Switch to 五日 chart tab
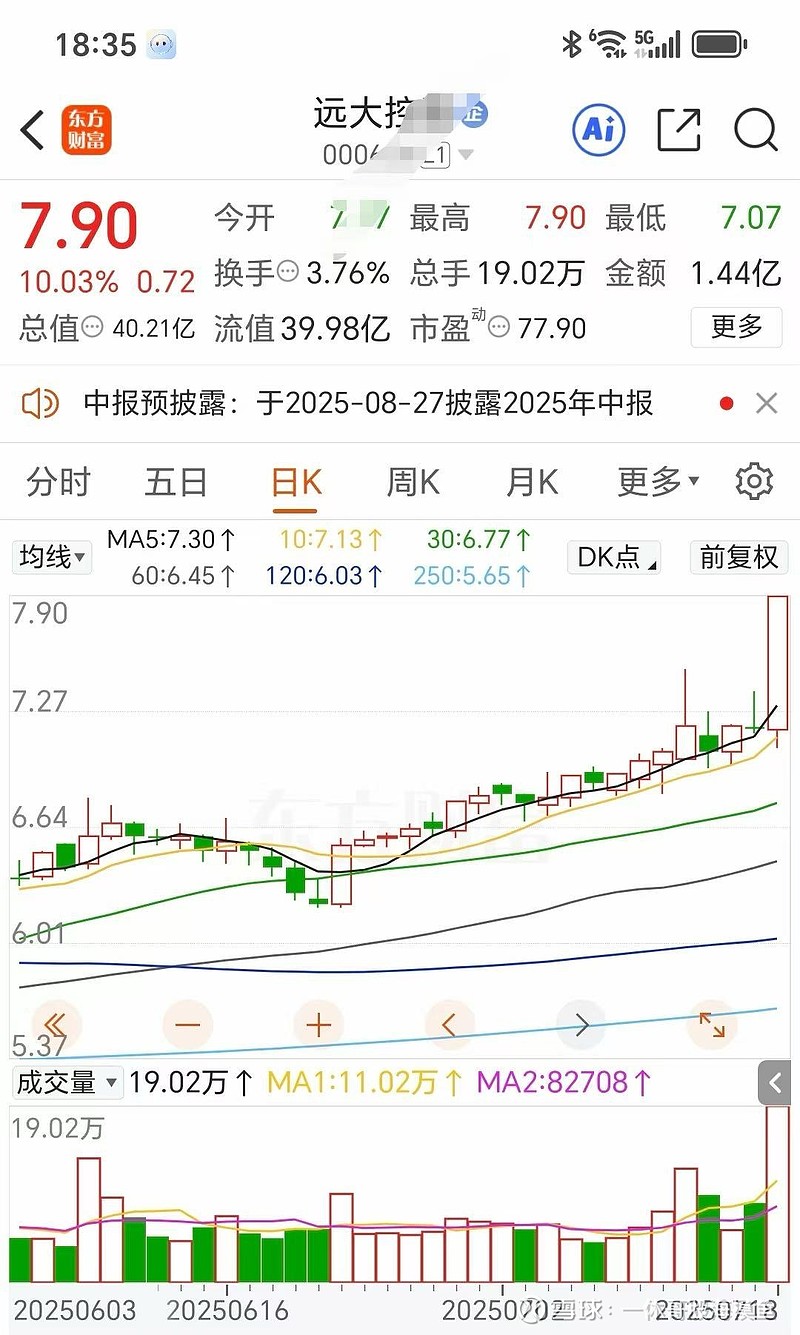Screen dimensions: 800x1335 tap(176, 482)
